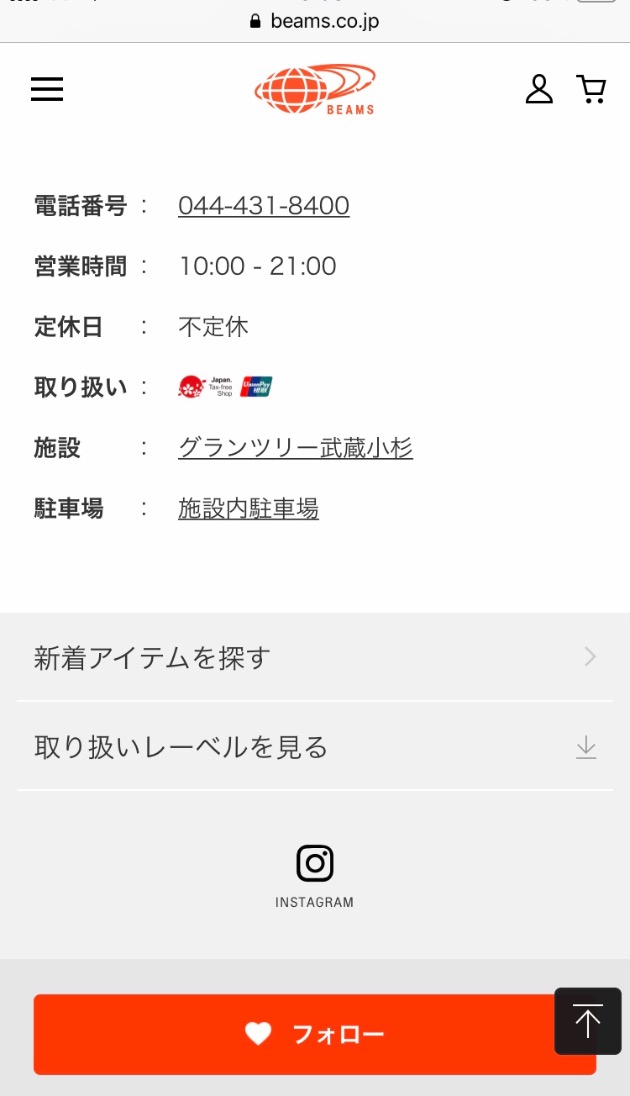630x1096 pixels.
Task: Open the shop's Instagram page
Action: tap(315, 876)
